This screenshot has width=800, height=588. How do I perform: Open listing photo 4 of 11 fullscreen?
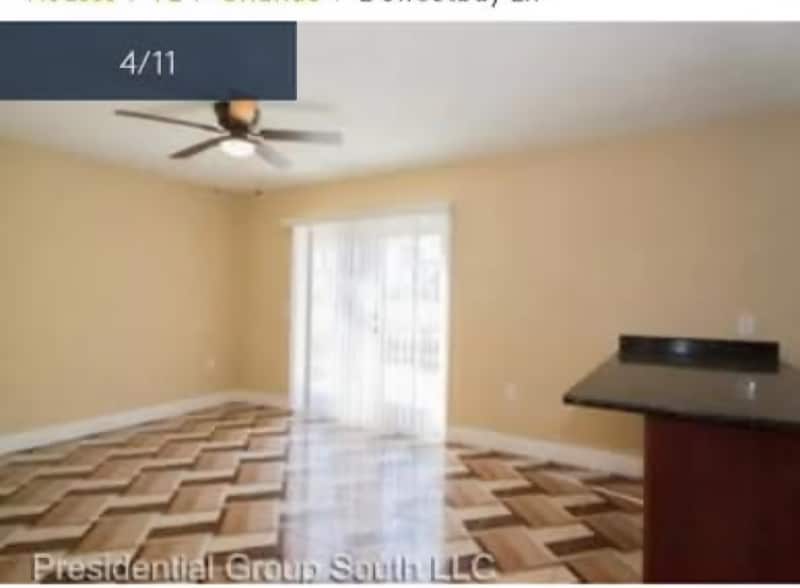(400, 320)
